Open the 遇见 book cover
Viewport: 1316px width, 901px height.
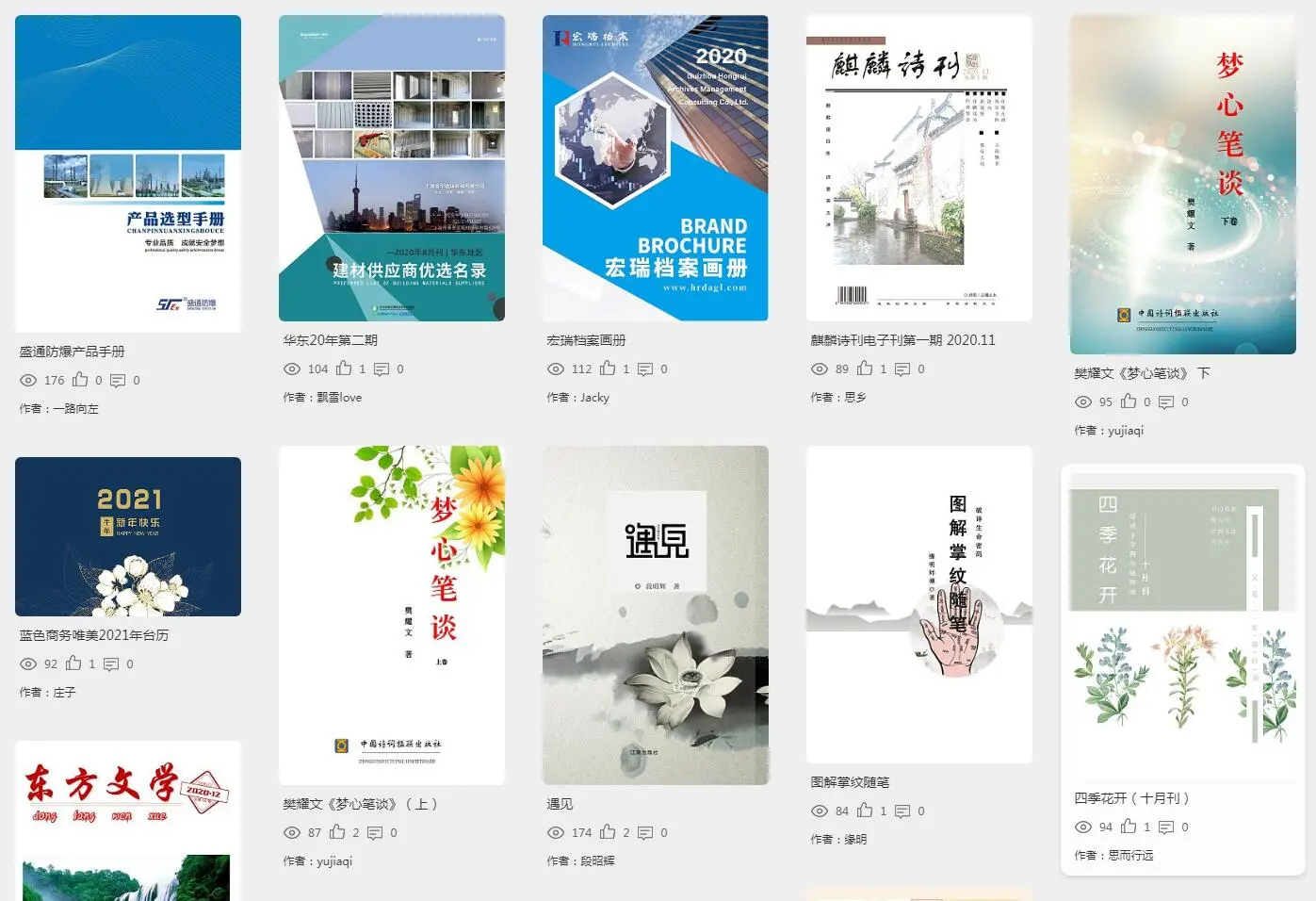(656, 614)
